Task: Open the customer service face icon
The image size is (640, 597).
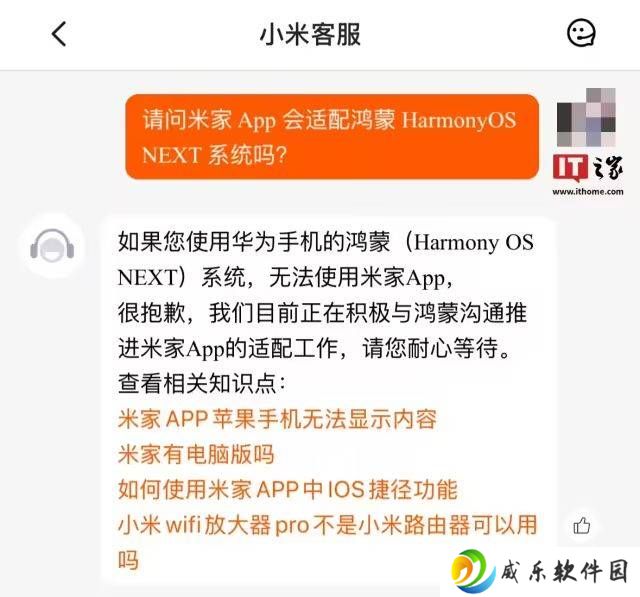Action: tap(581, 33)
